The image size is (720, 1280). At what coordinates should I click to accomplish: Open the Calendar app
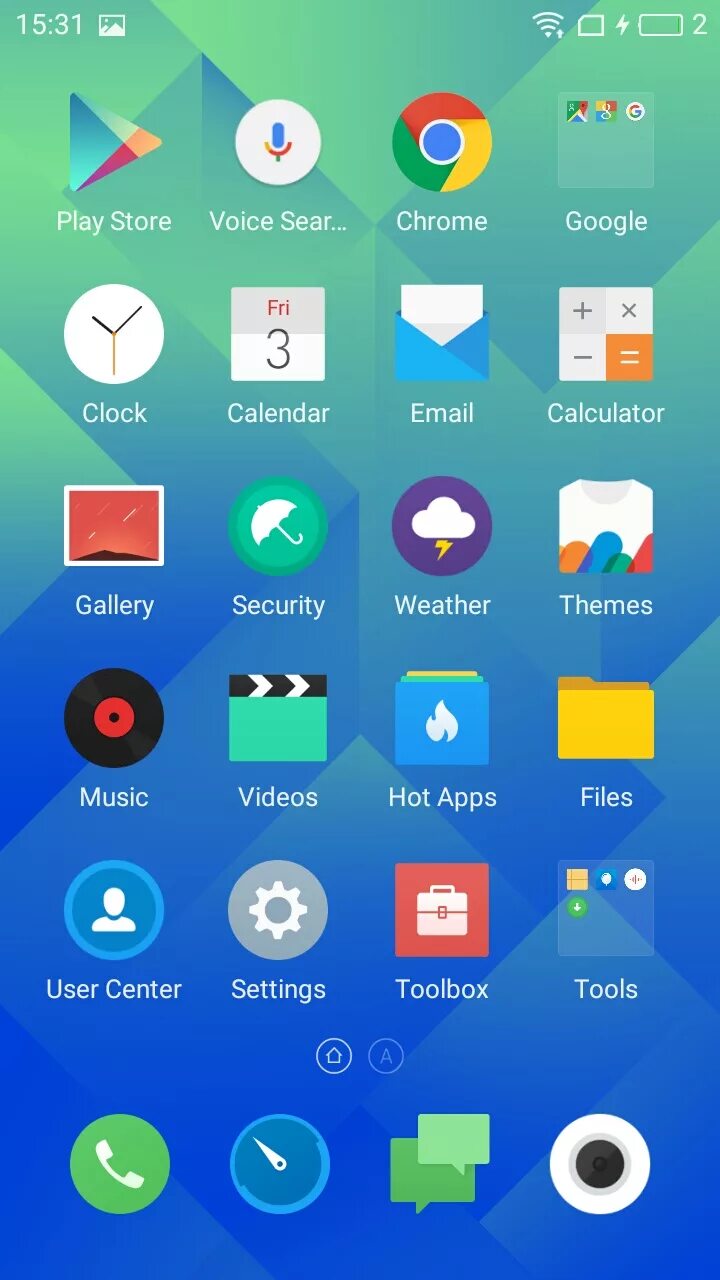pos(278,334)
